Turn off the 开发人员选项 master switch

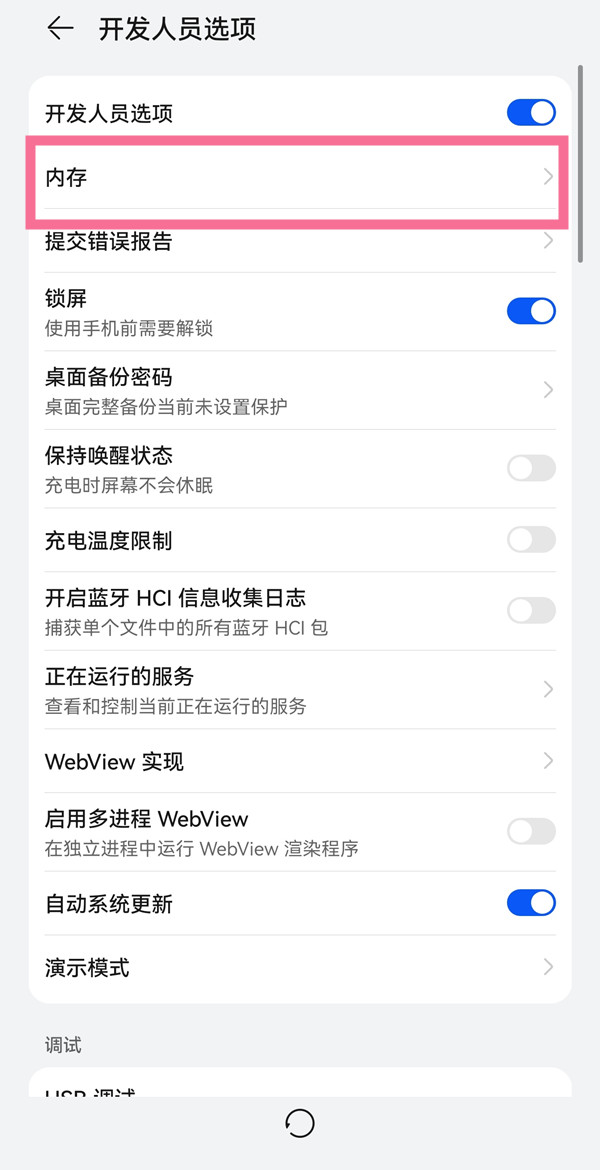pyautogui.click(x=531, y=112)
